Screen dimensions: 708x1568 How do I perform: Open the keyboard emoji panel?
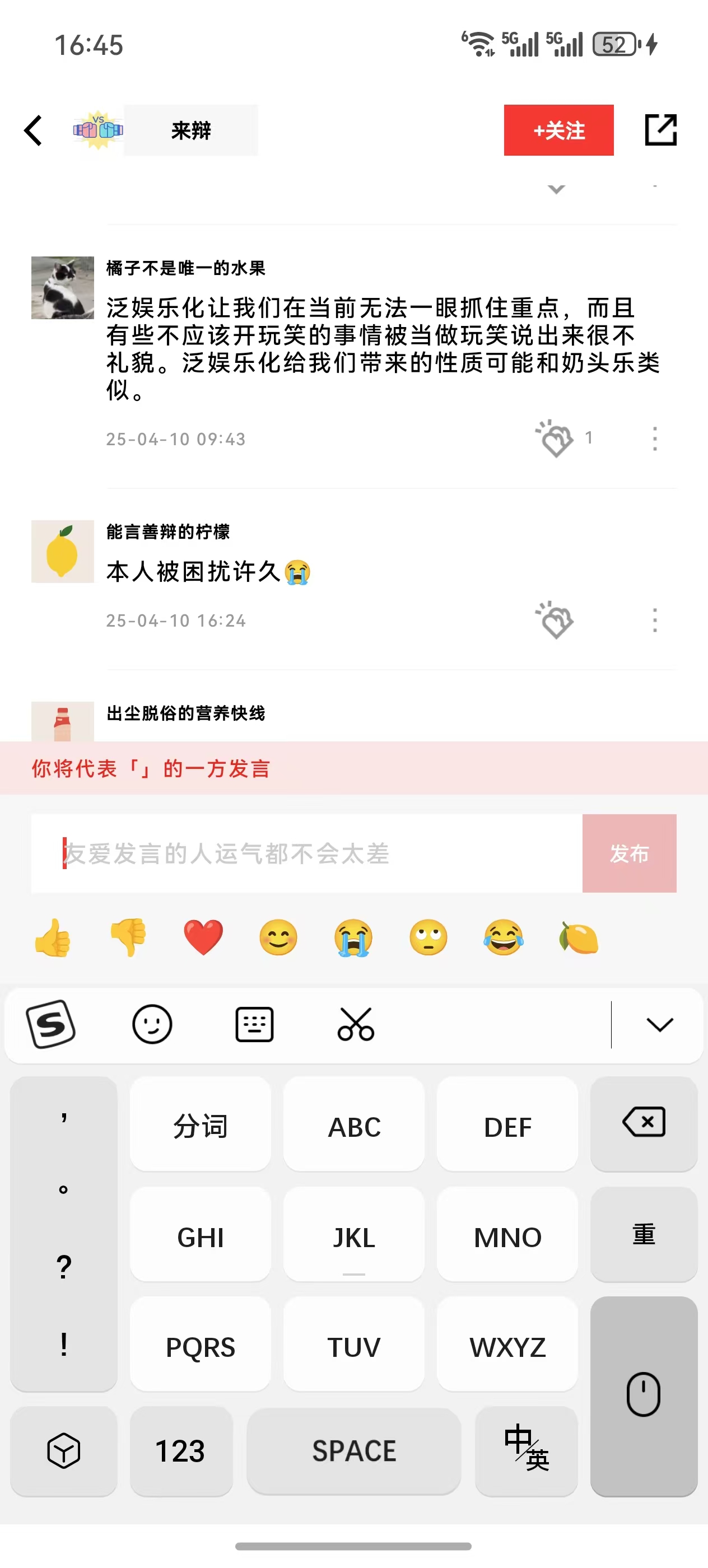(152, 1024)
